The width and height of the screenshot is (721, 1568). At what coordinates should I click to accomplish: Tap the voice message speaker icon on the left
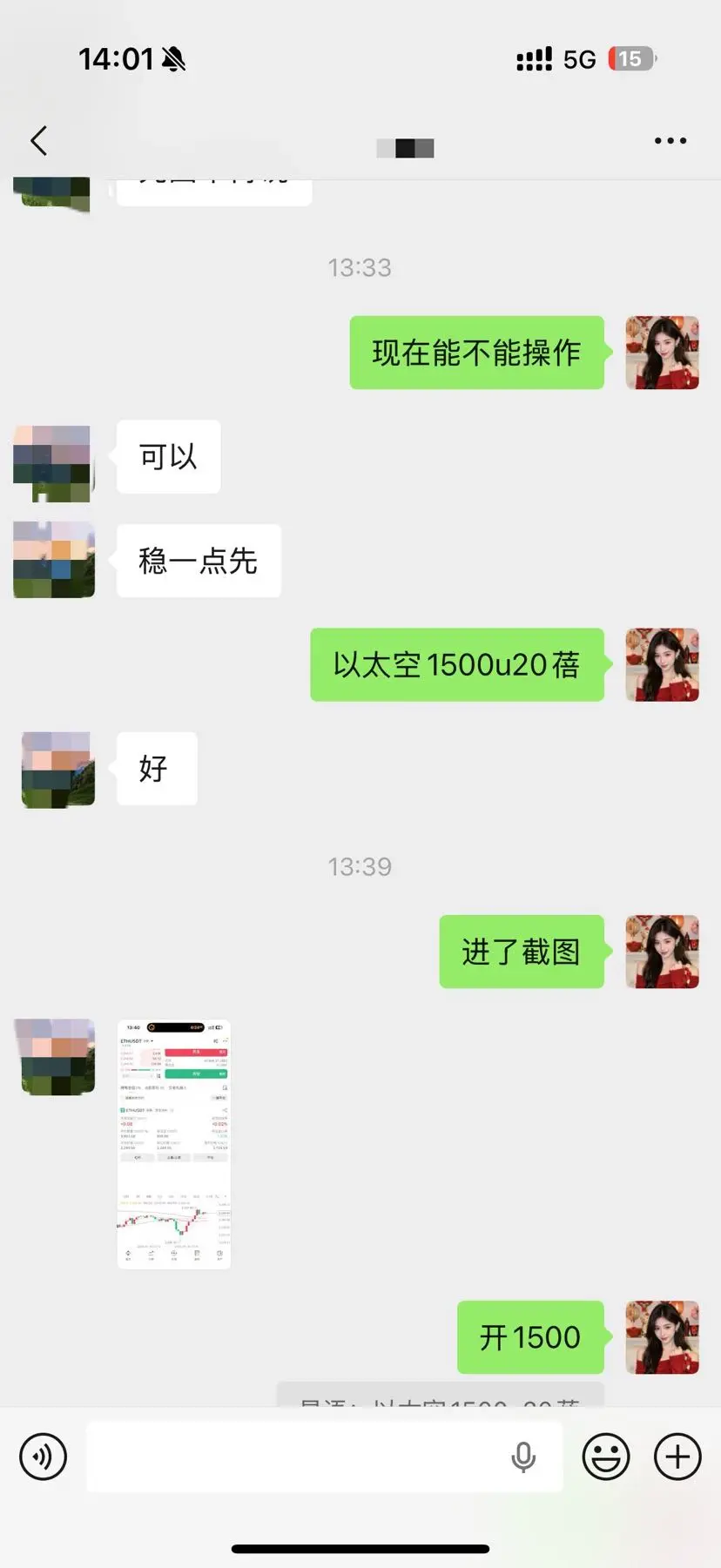point(44,1455)
